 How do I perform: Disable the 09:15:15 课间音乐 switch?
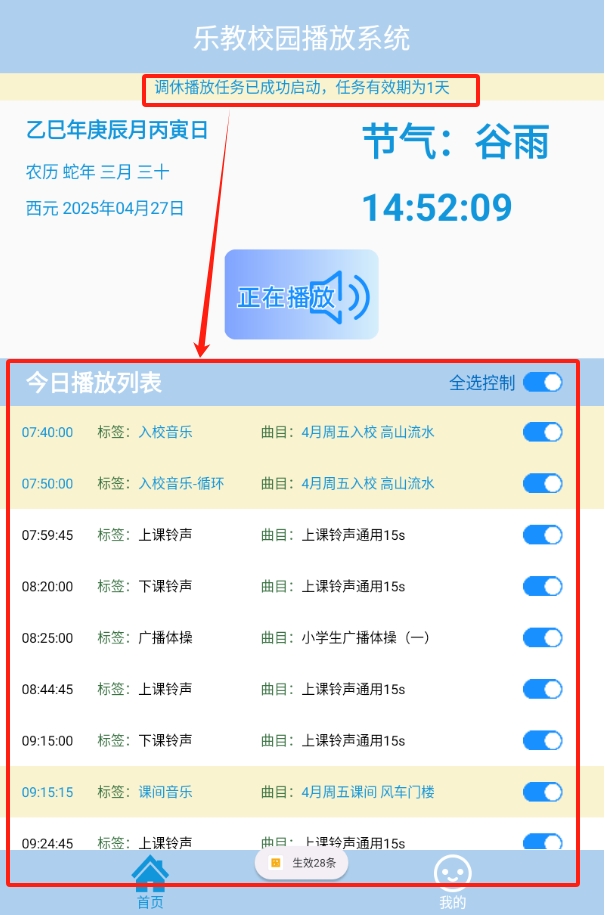542,792
